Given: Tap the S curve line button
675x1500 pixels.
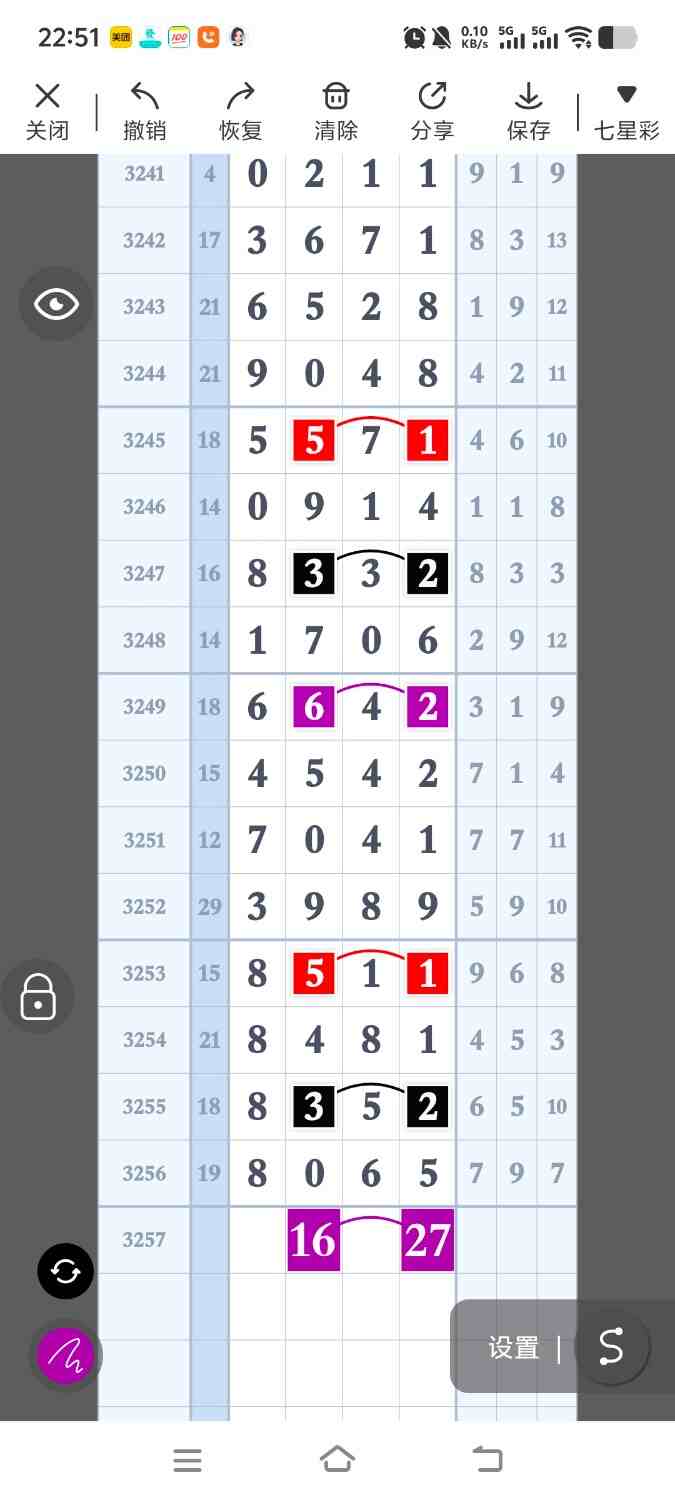Looking at the screenshot, I should pyautogui.click(x=611, y=1347).
